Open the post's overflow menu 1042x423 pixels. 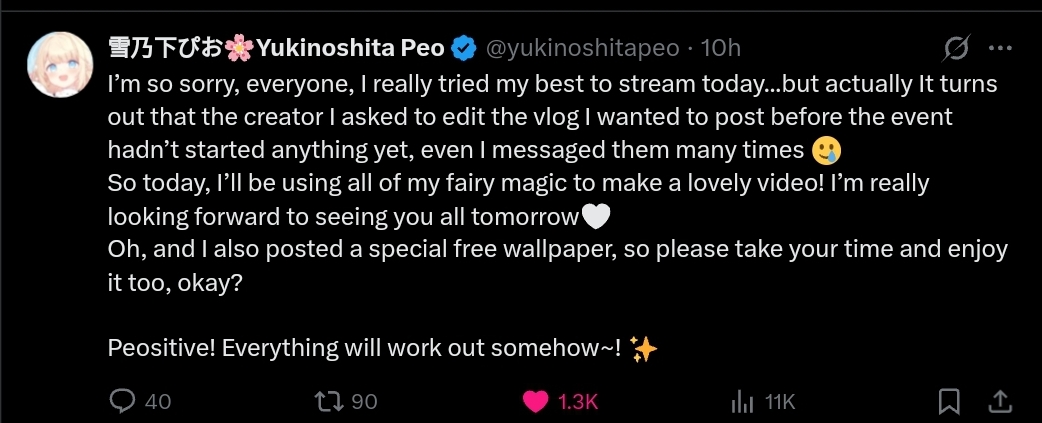[1000, 48]
